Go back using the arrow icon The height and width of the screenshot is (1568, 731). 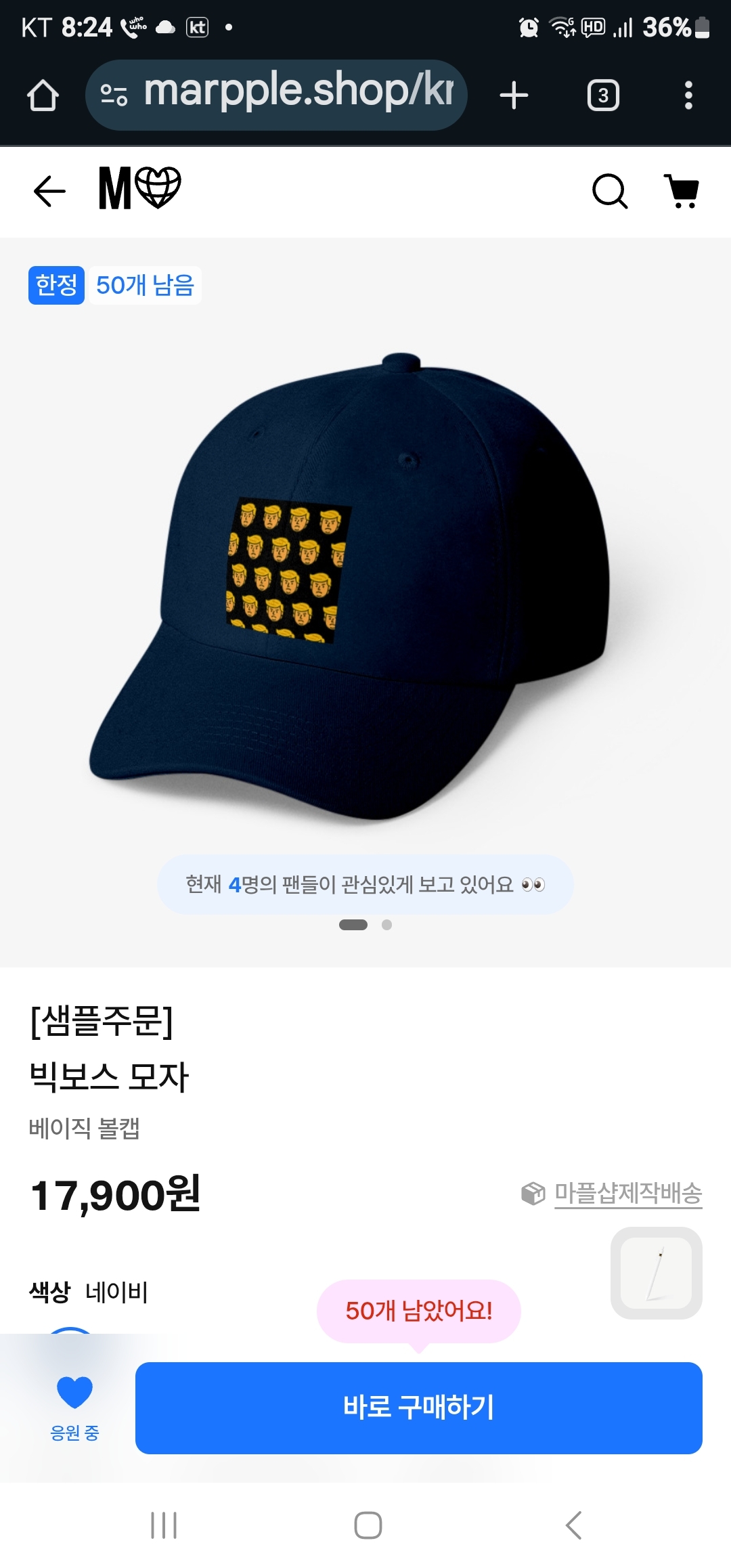(49, 191)
